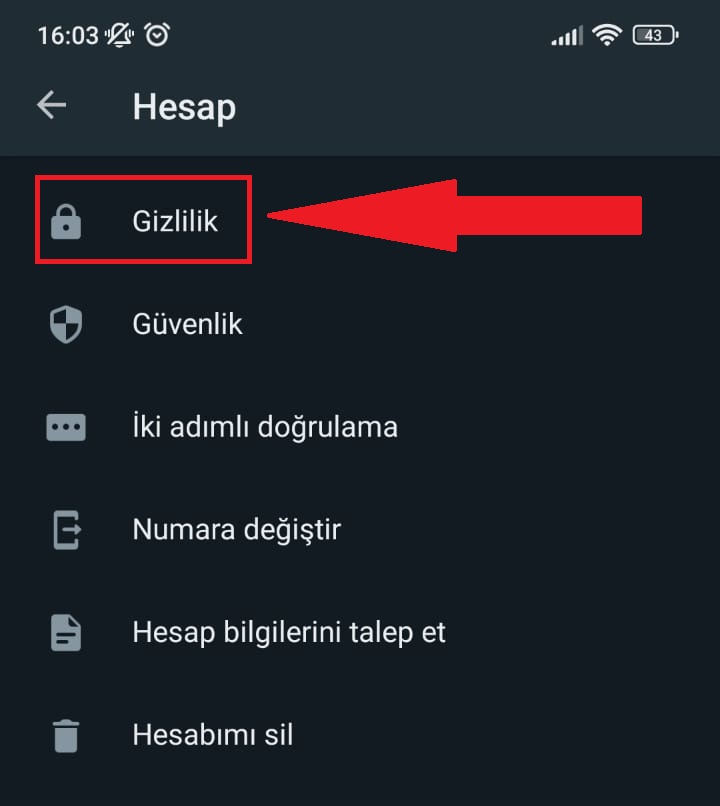Tap Hesabımı sil
The height and width of the screenshot is (806, 720).
(212, 735)
